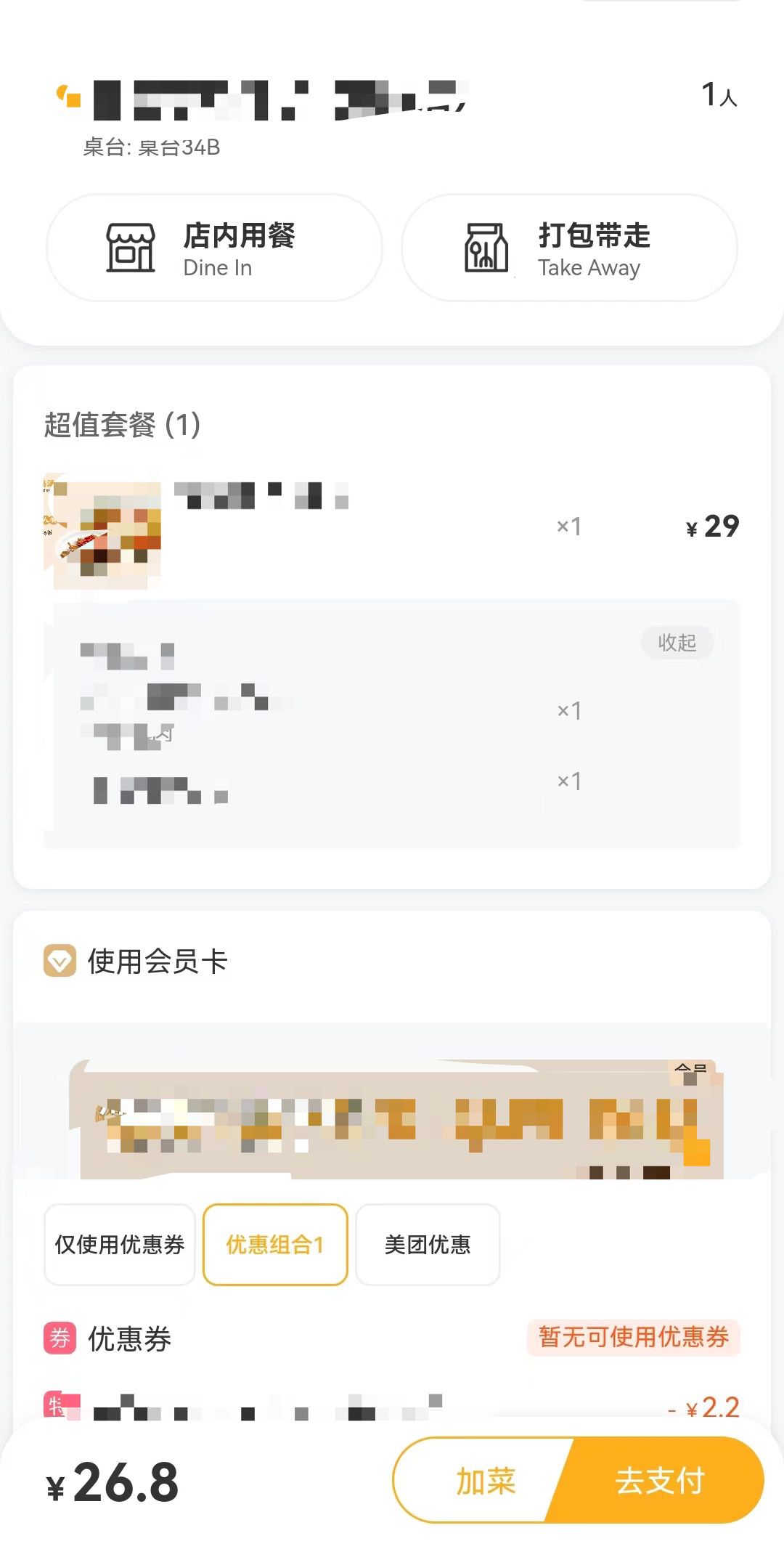
Task: Select 优惠组合1 discount option
Action: click(275, 1245)
